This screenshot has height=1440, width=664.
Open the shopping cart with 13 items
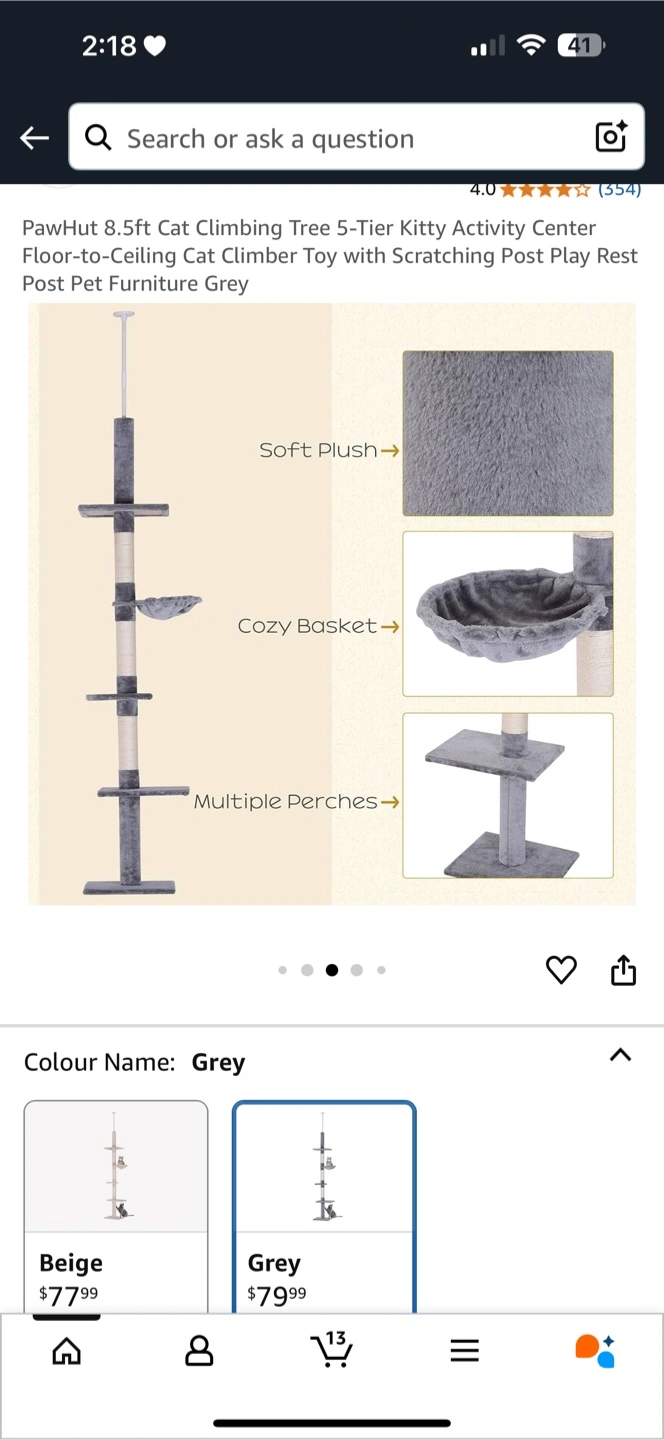click(x=331, y=1349)
